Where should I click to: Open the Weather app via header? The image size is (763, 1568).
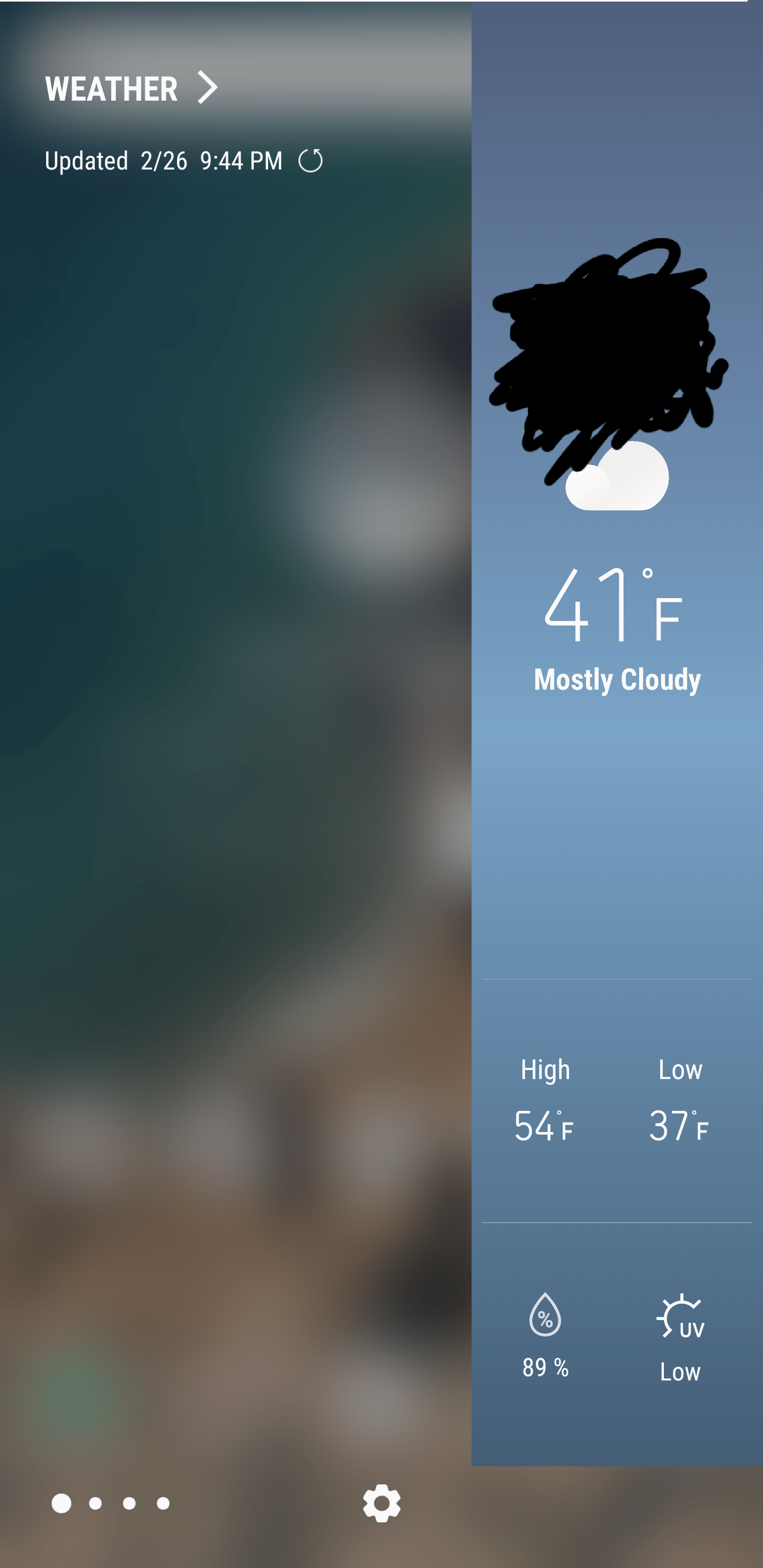click(131, 89)
